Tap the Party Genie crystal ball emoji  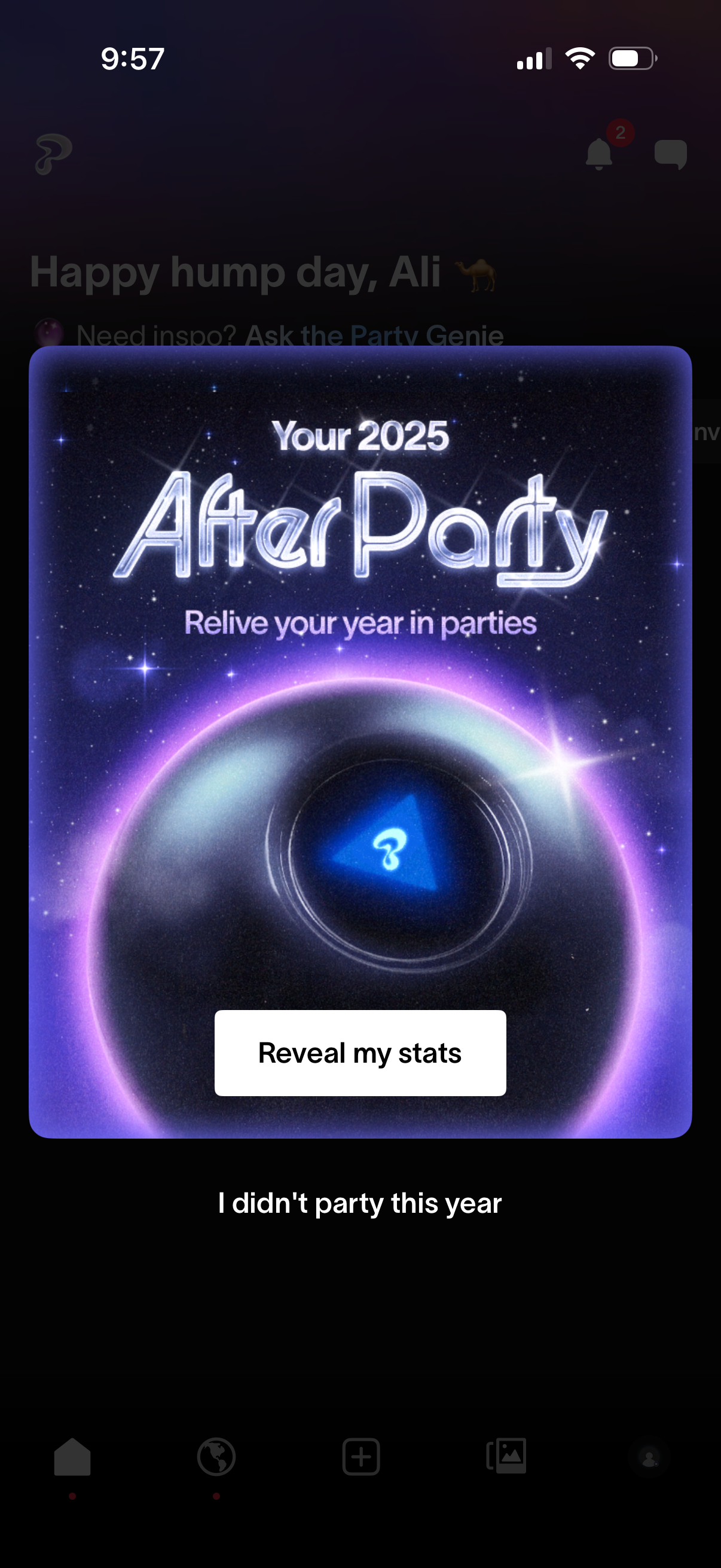click(x=47, y=335)
